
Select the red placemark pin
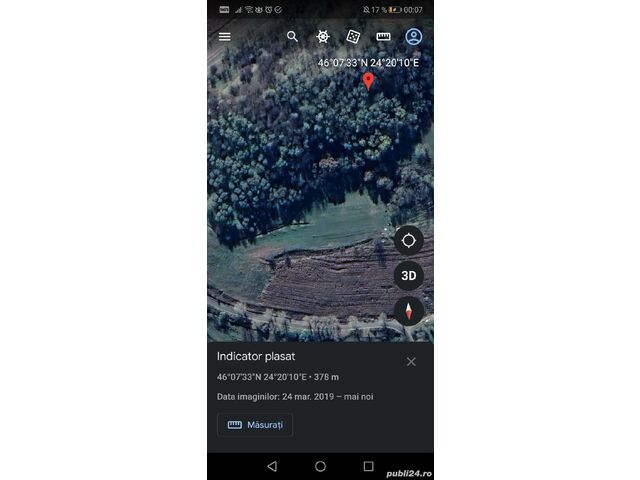click(x=368, y=80)
